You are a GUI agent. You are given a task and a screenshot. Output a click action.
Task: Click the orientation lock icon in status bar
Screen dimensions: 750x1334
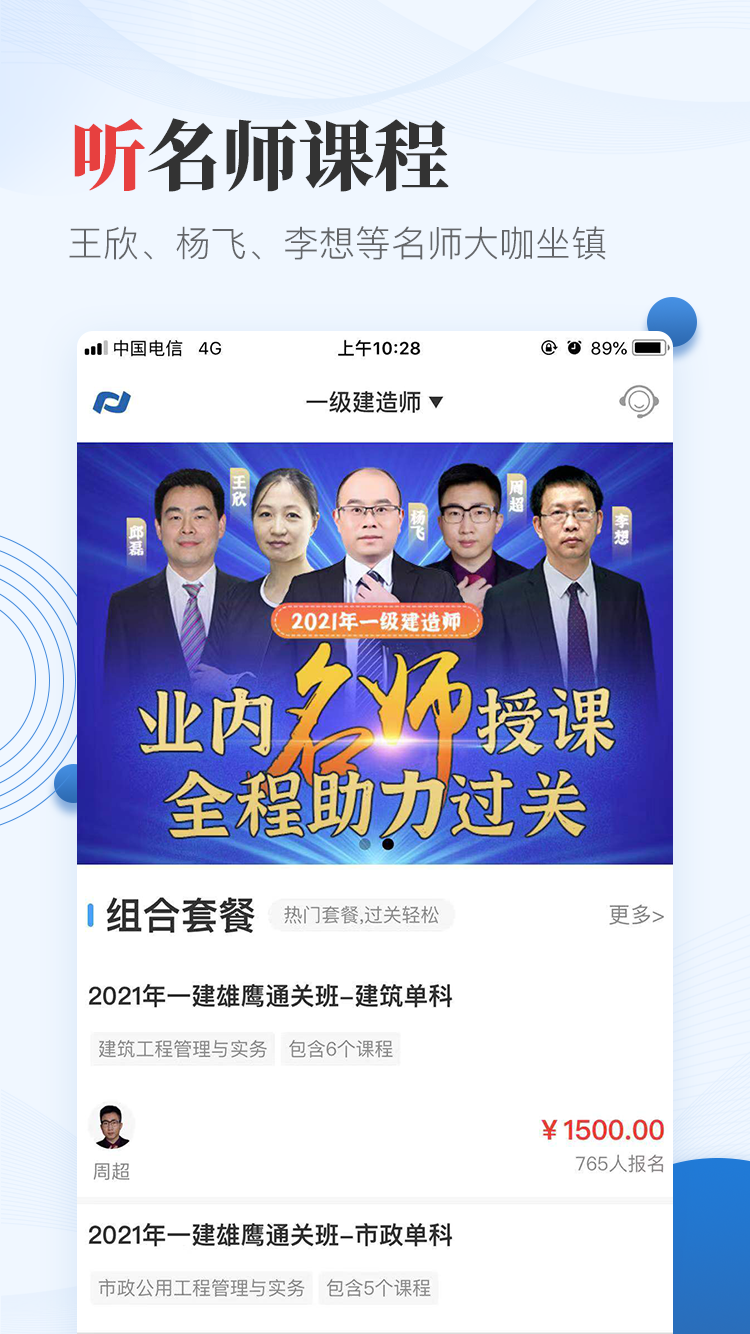pos(548,347)
